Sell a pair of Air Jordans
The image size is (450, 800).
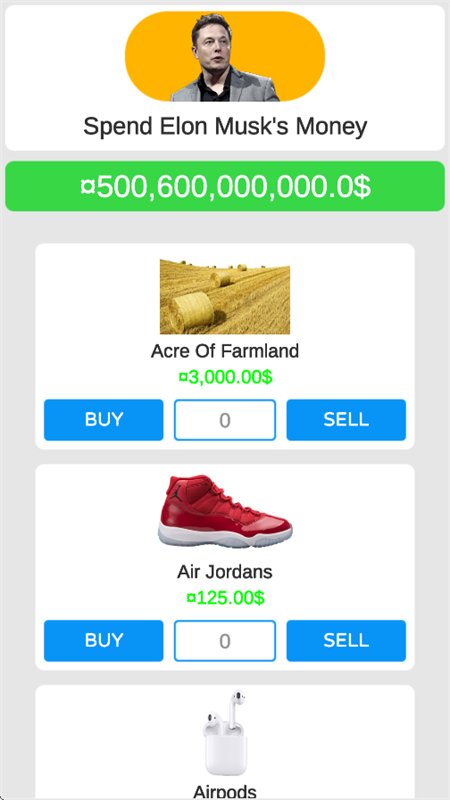[x=346, y=640]
